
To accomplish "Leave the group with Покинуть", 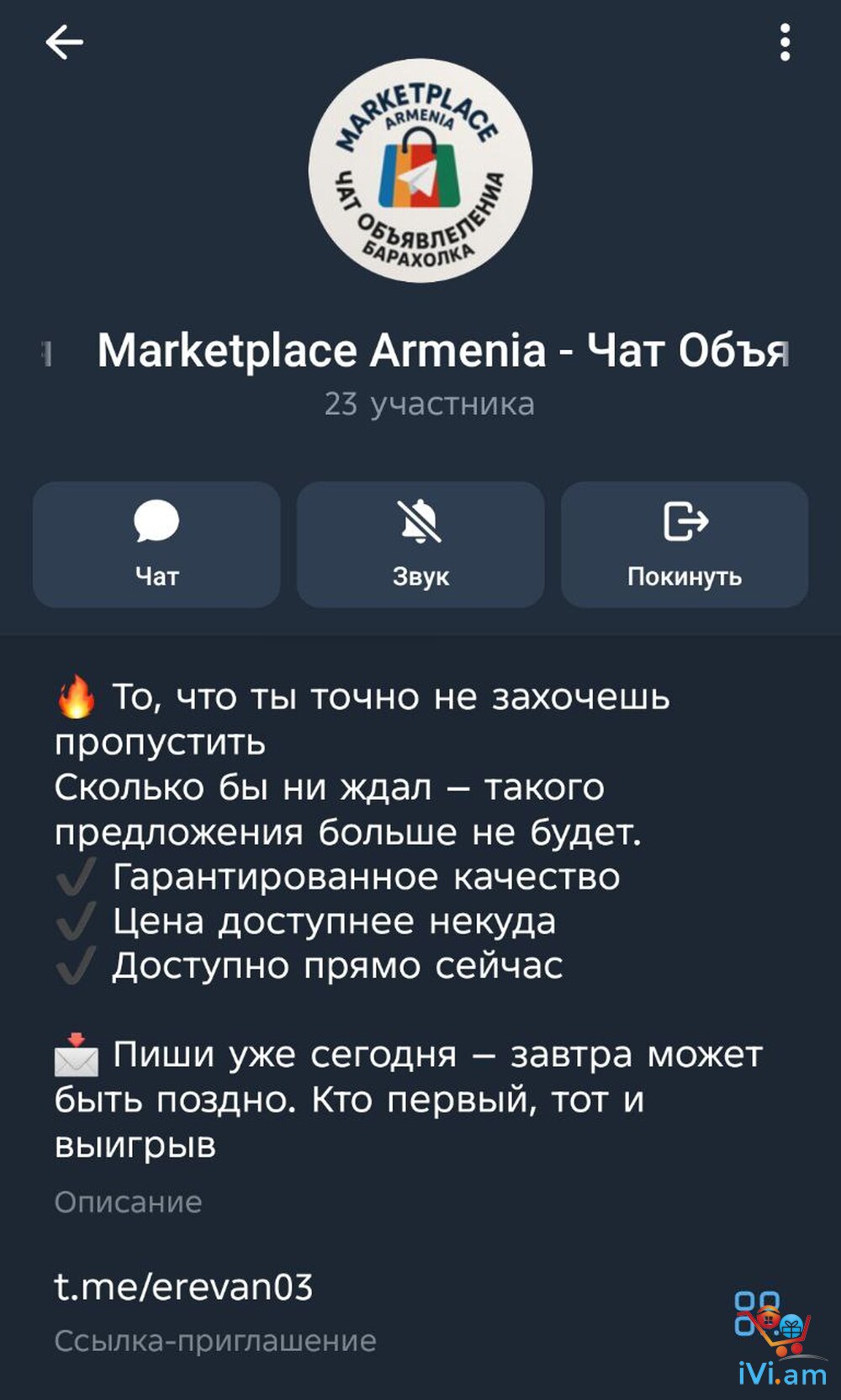I will [685, 544].
